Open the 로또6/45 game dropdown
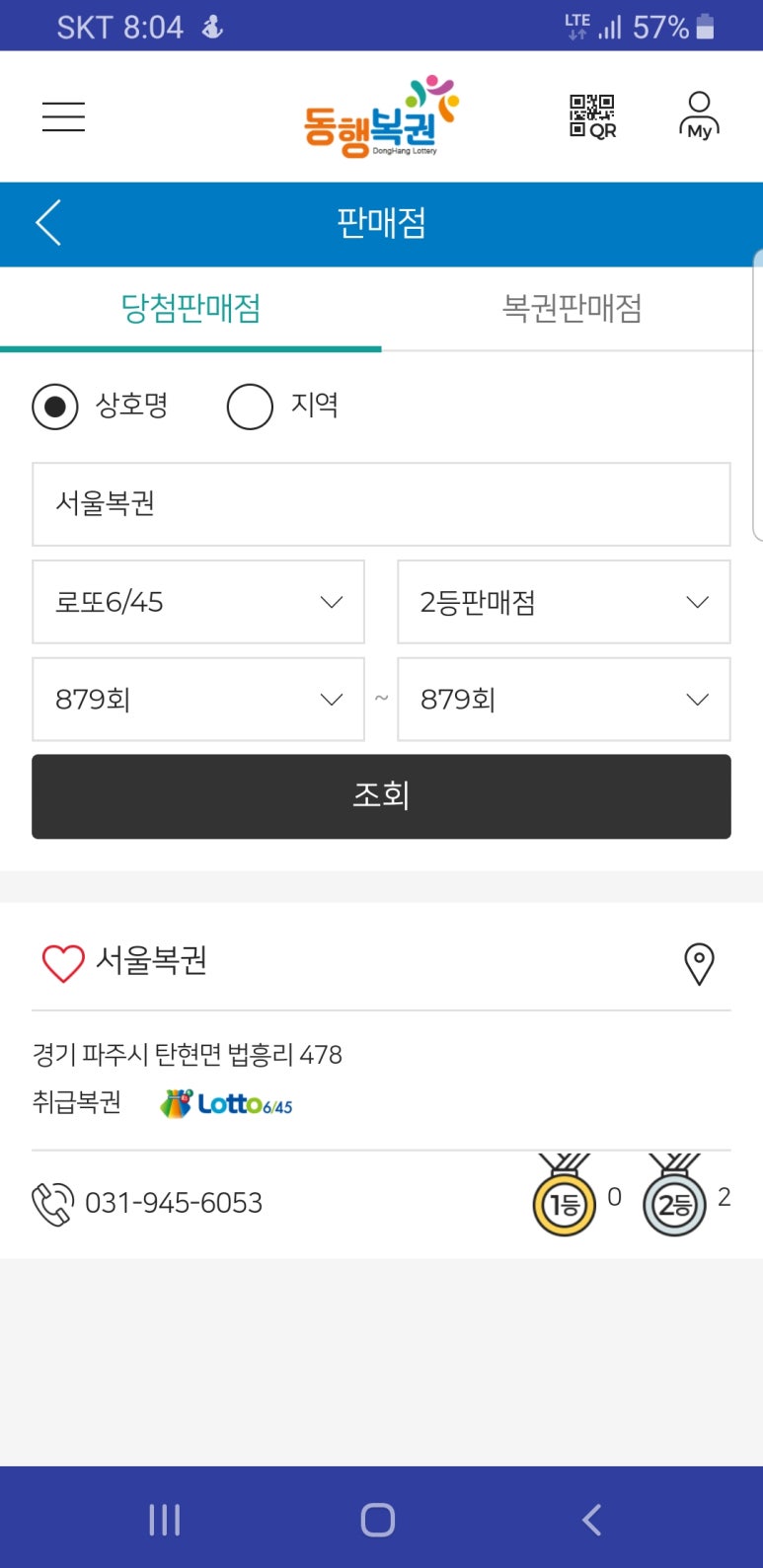 (x=197, y=602)
